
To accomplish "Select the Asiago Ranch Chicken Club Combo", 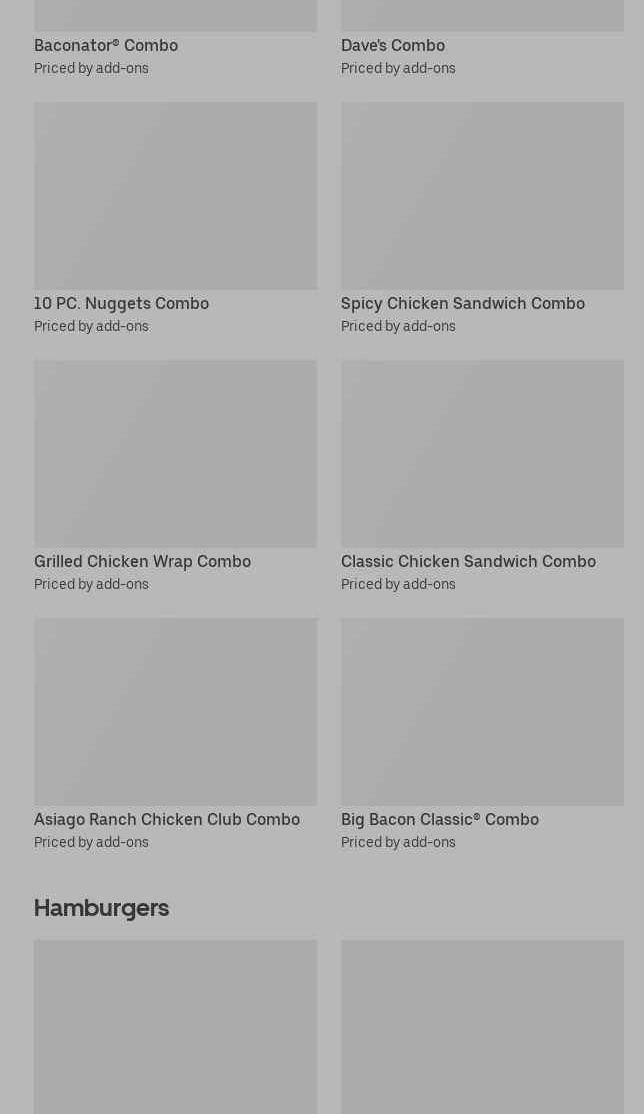I will tap(175, 713).
